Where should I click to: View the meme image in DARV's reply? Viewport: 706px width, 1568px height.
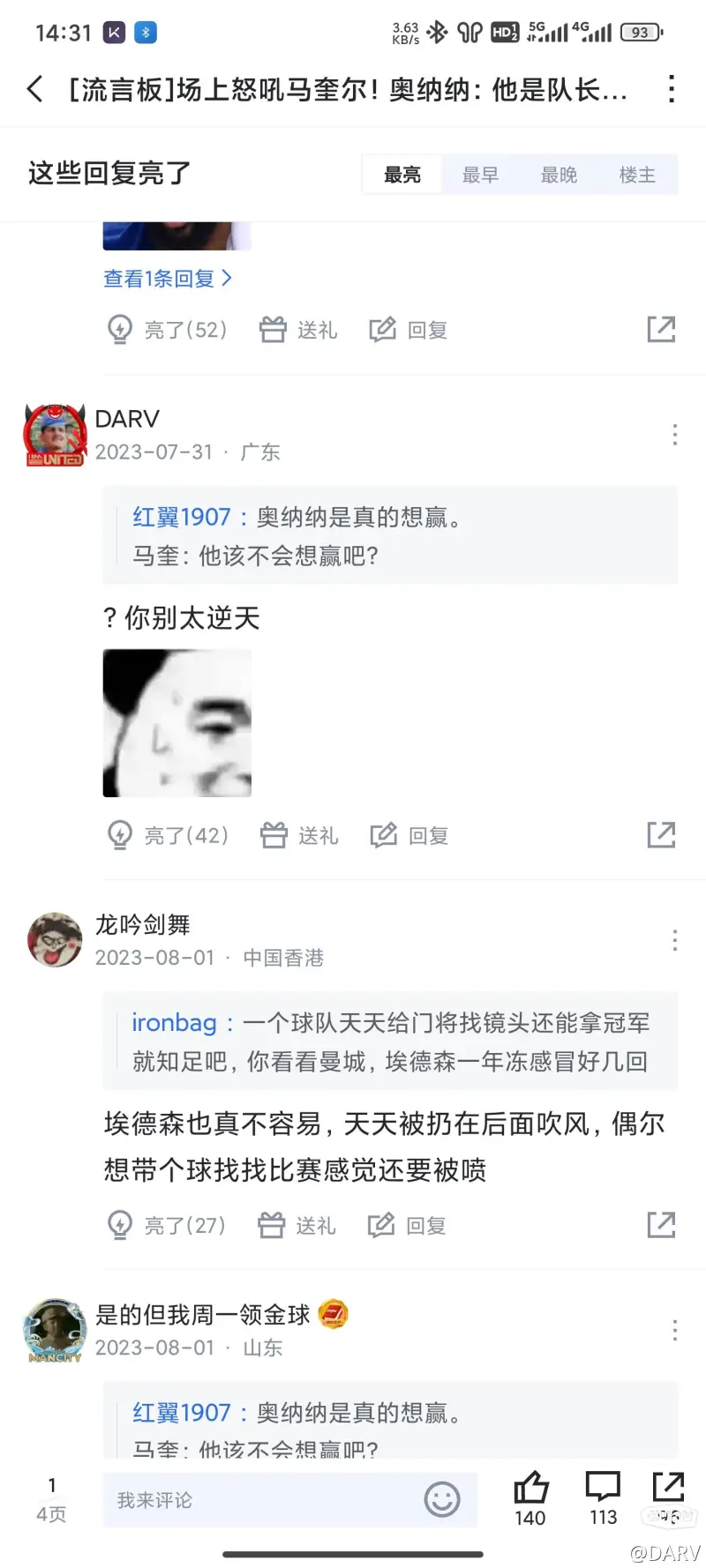pos(177,723)
